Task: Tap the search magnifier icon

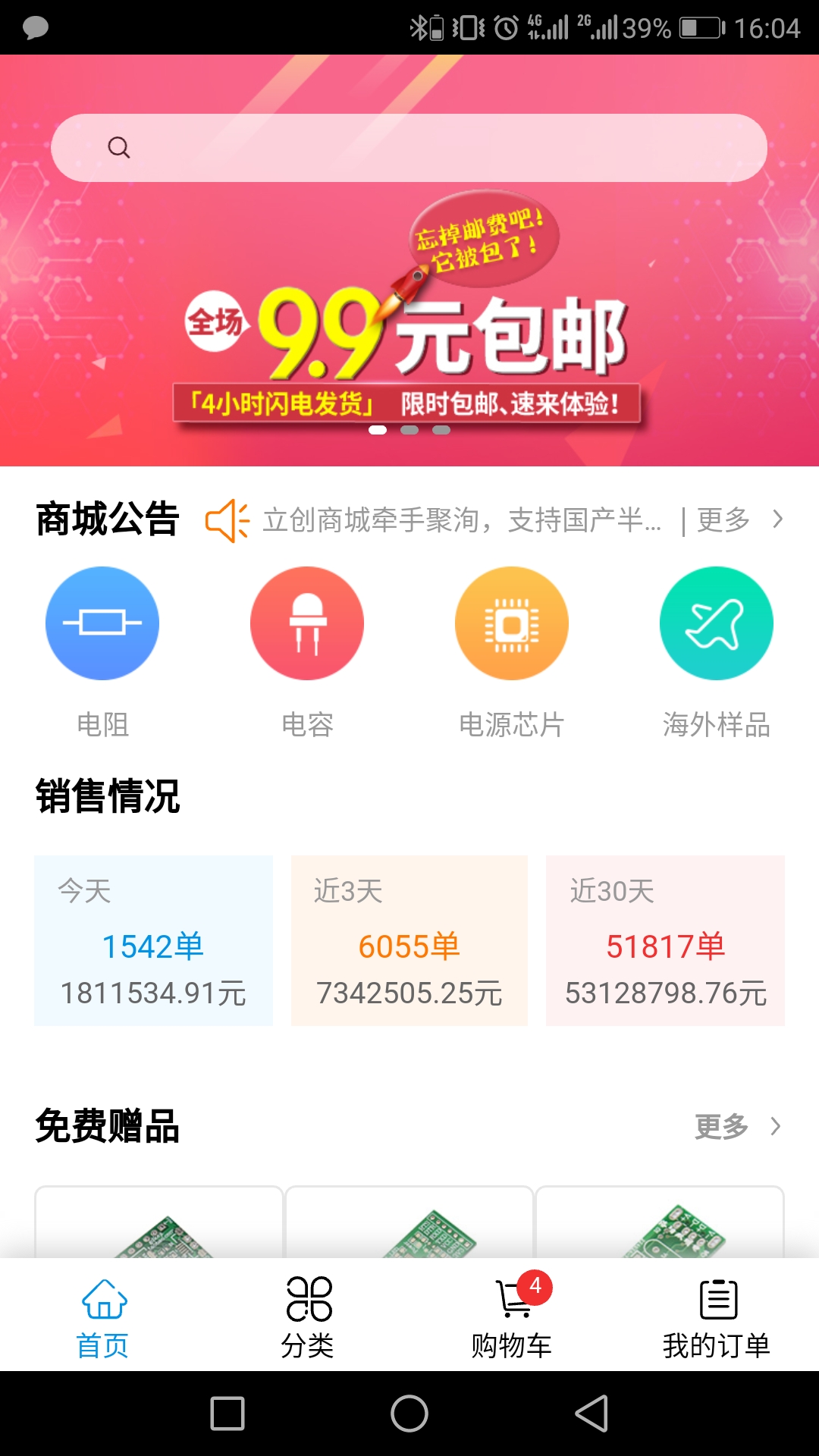Action: (x=120, y=148)
